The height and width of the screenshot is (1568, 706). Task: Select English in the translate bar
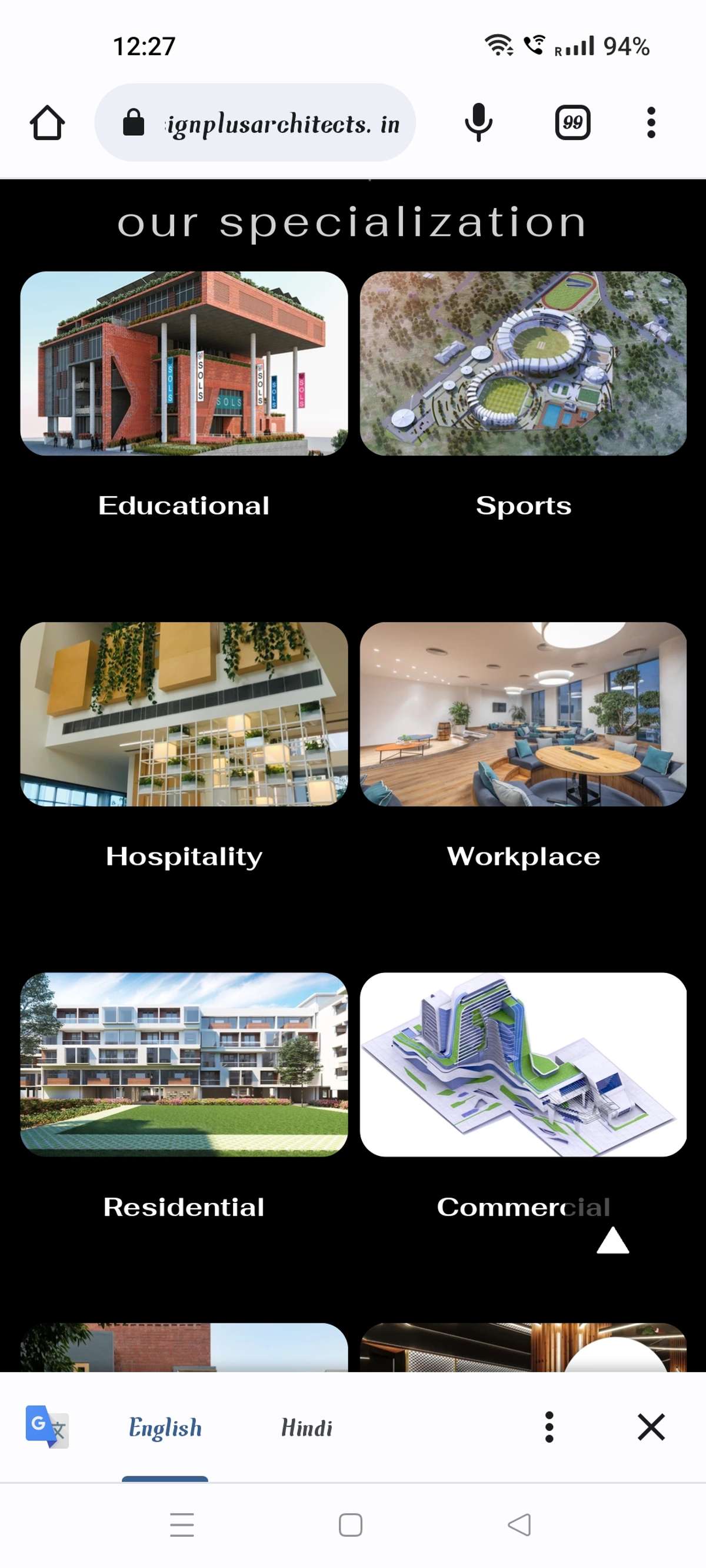165,1427
